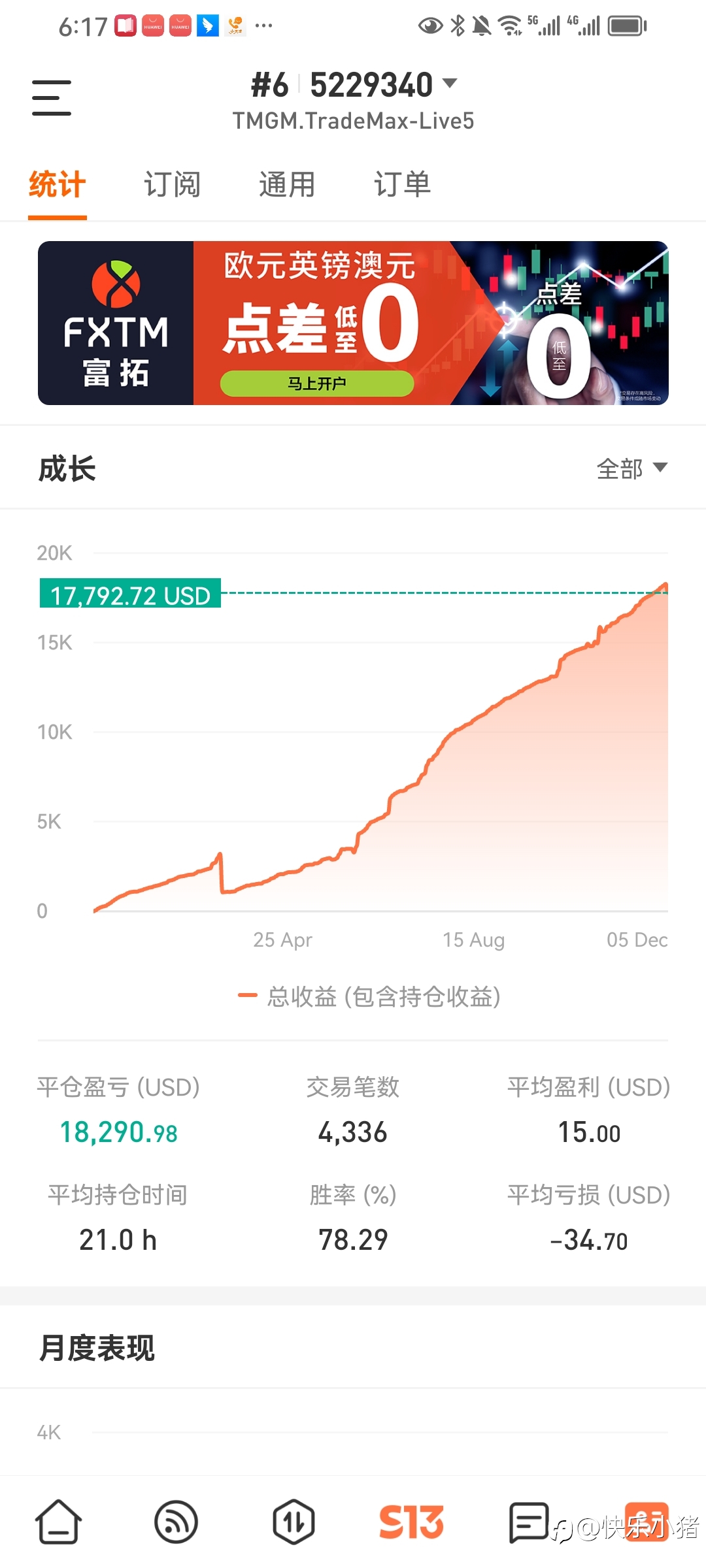The width and height of the screenshot is (706, 1568).
Task: Expand the account 5229340 dropdown
Action: pos(354,85)
